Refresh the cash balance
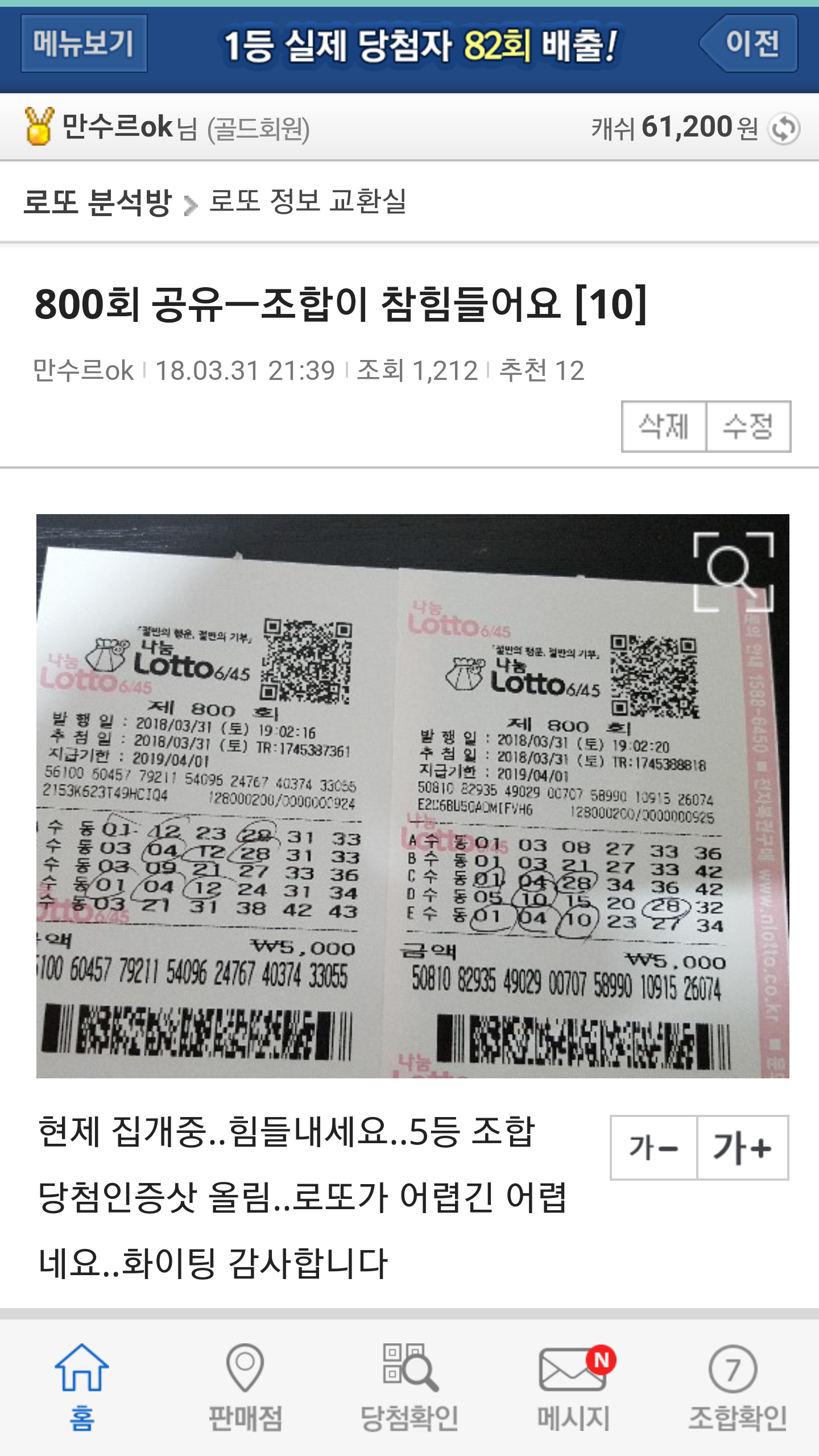819x1456 pixels. pyautogui.click(x=784, y=129)
